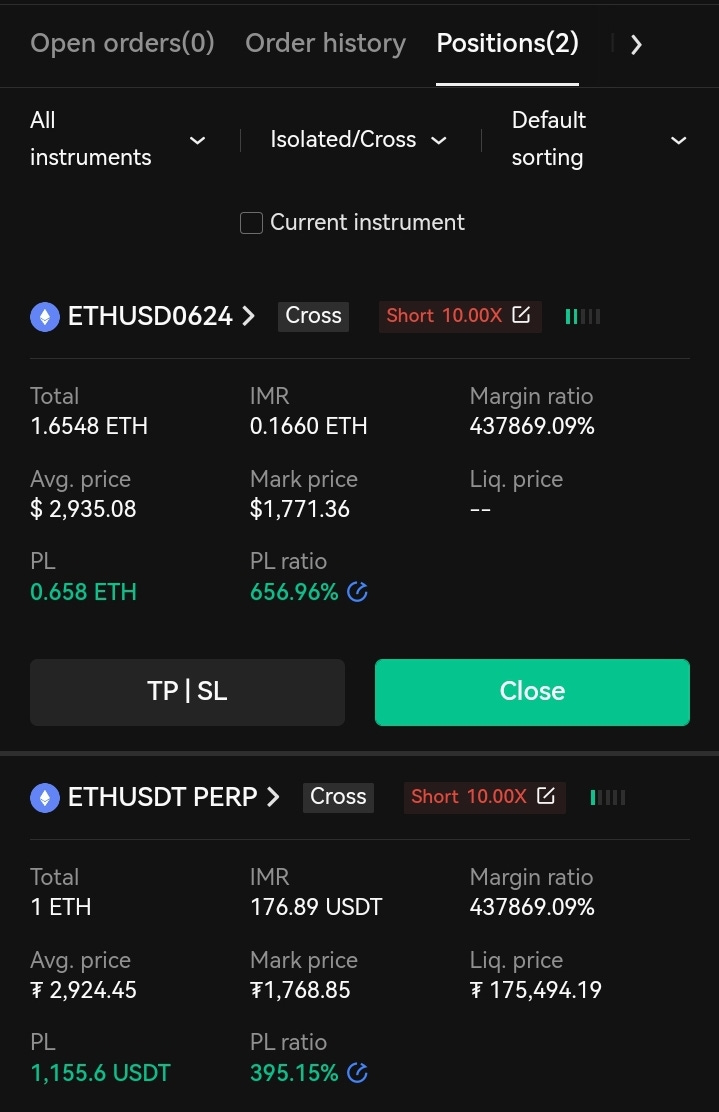The image size is (719, 1112).
Task: Open the All instruments dropdown
Action: click(117, 139)
